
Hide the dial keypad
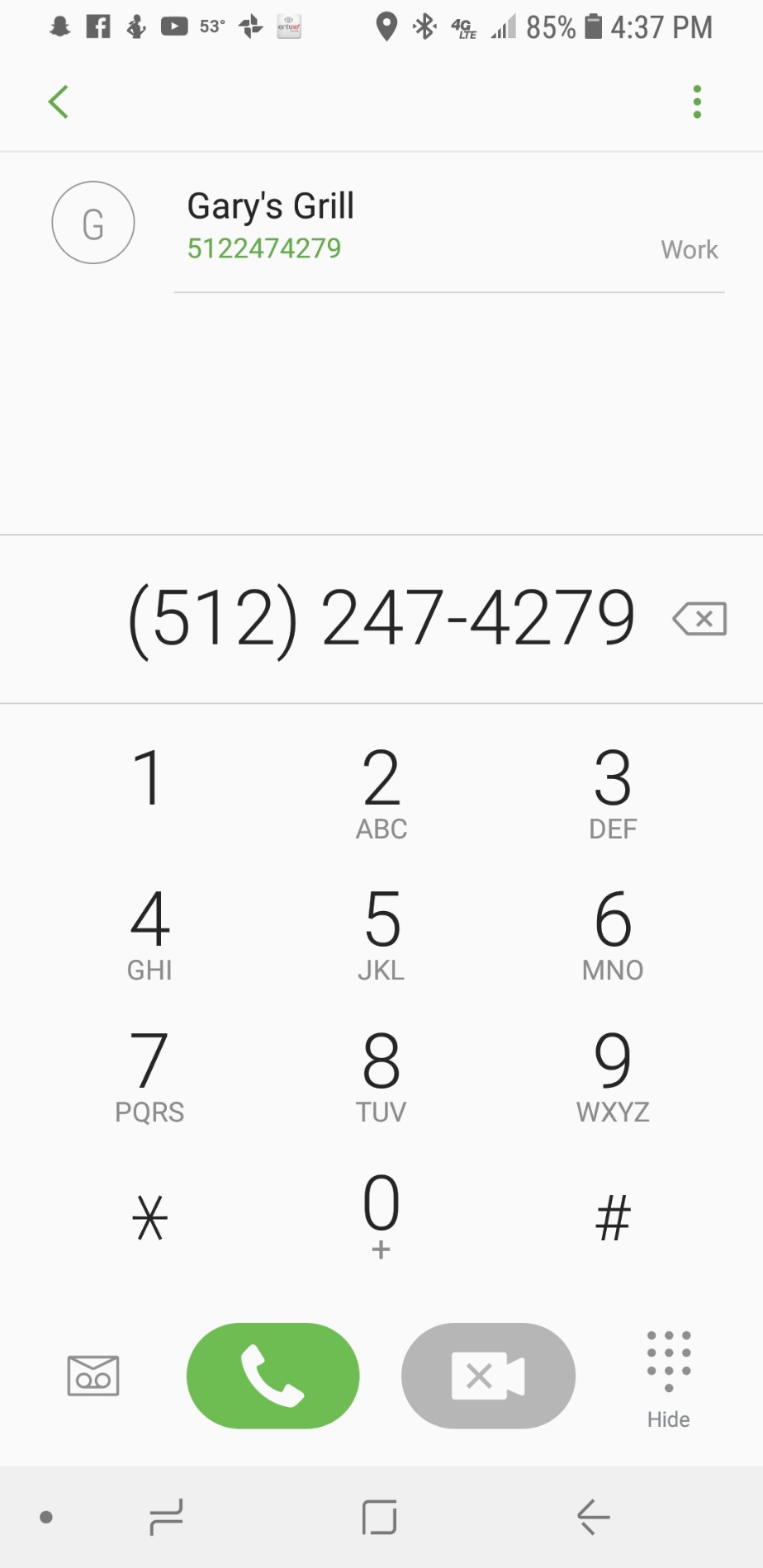[668, 1377]
